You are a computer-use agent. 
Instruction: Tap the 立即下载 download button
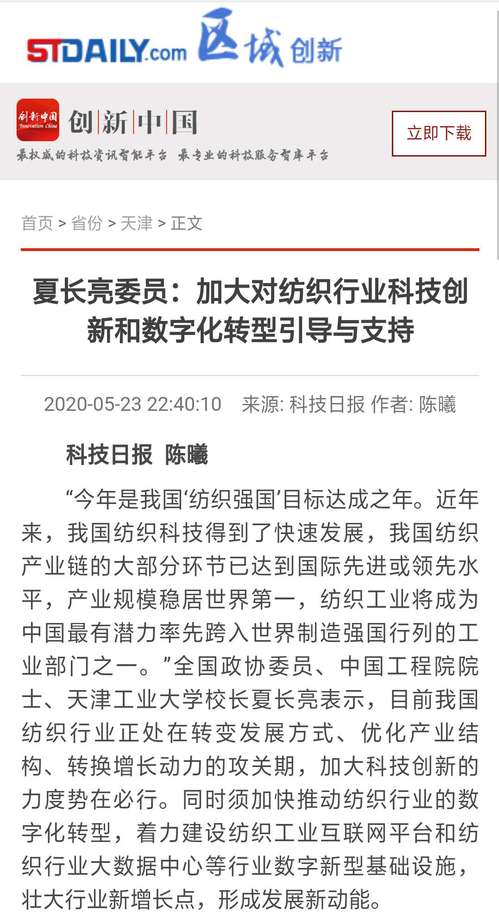[x=439, y=133]
